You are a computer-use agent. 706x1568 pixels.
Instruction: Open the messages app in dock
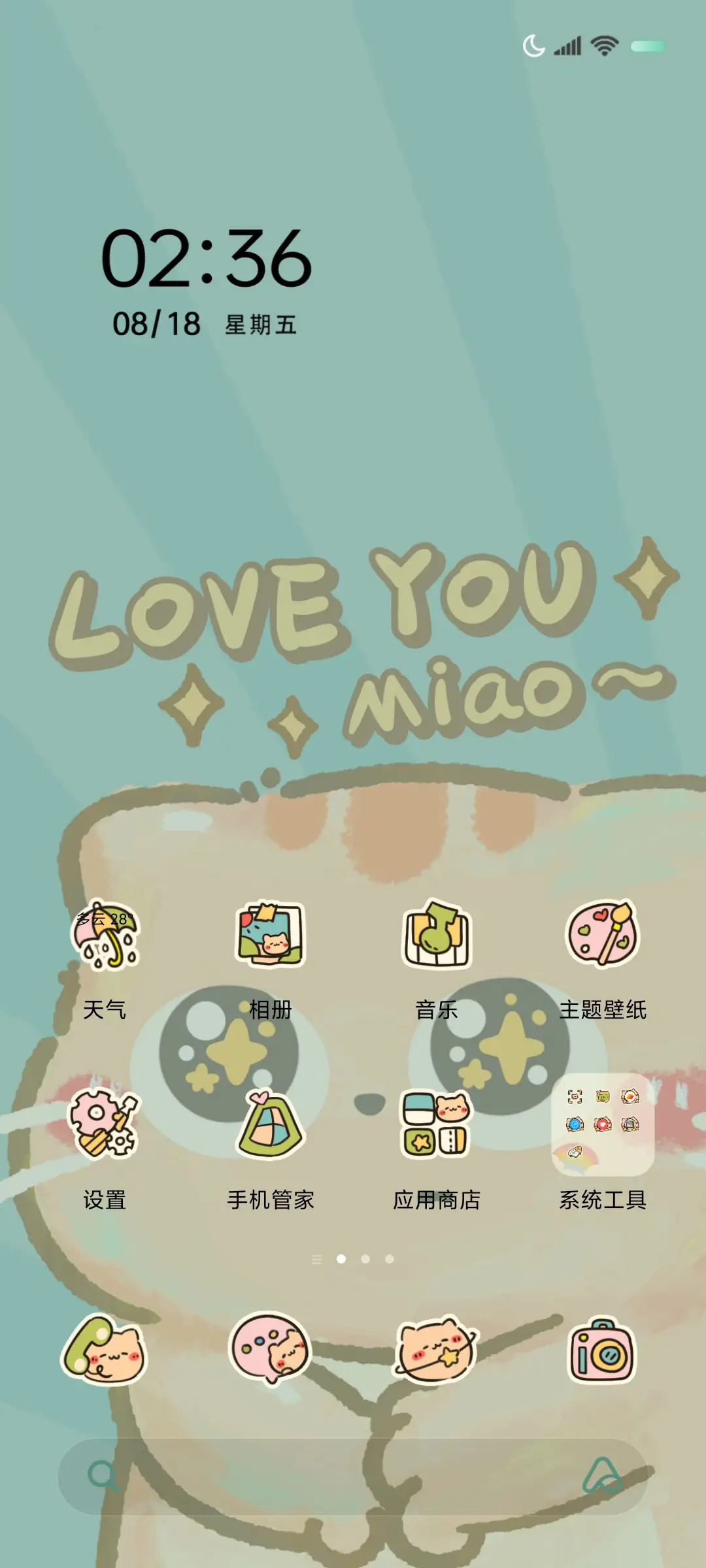tap(271, 1350)
